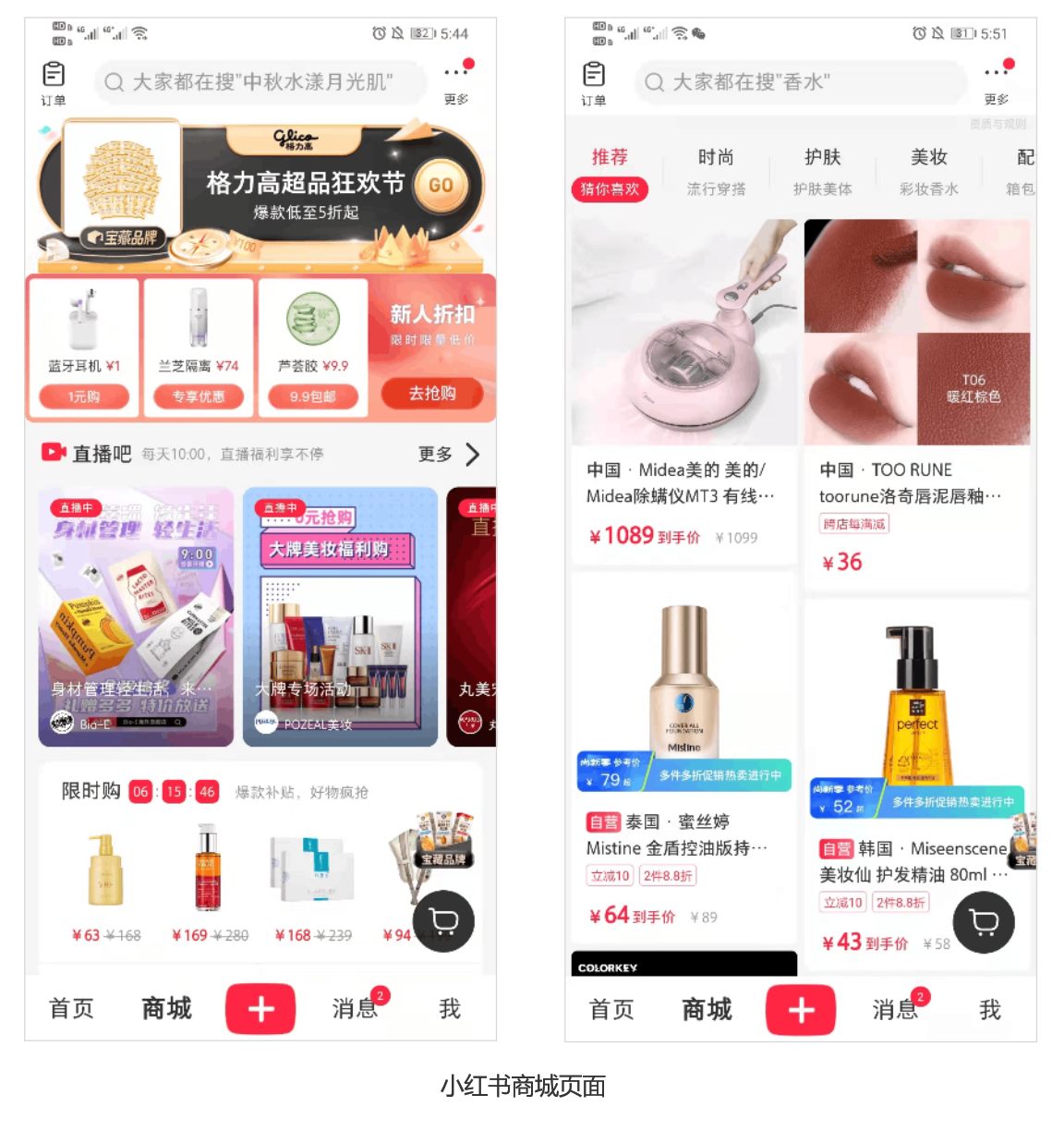Switch to the 首页 home tab

click(71, 1009)
